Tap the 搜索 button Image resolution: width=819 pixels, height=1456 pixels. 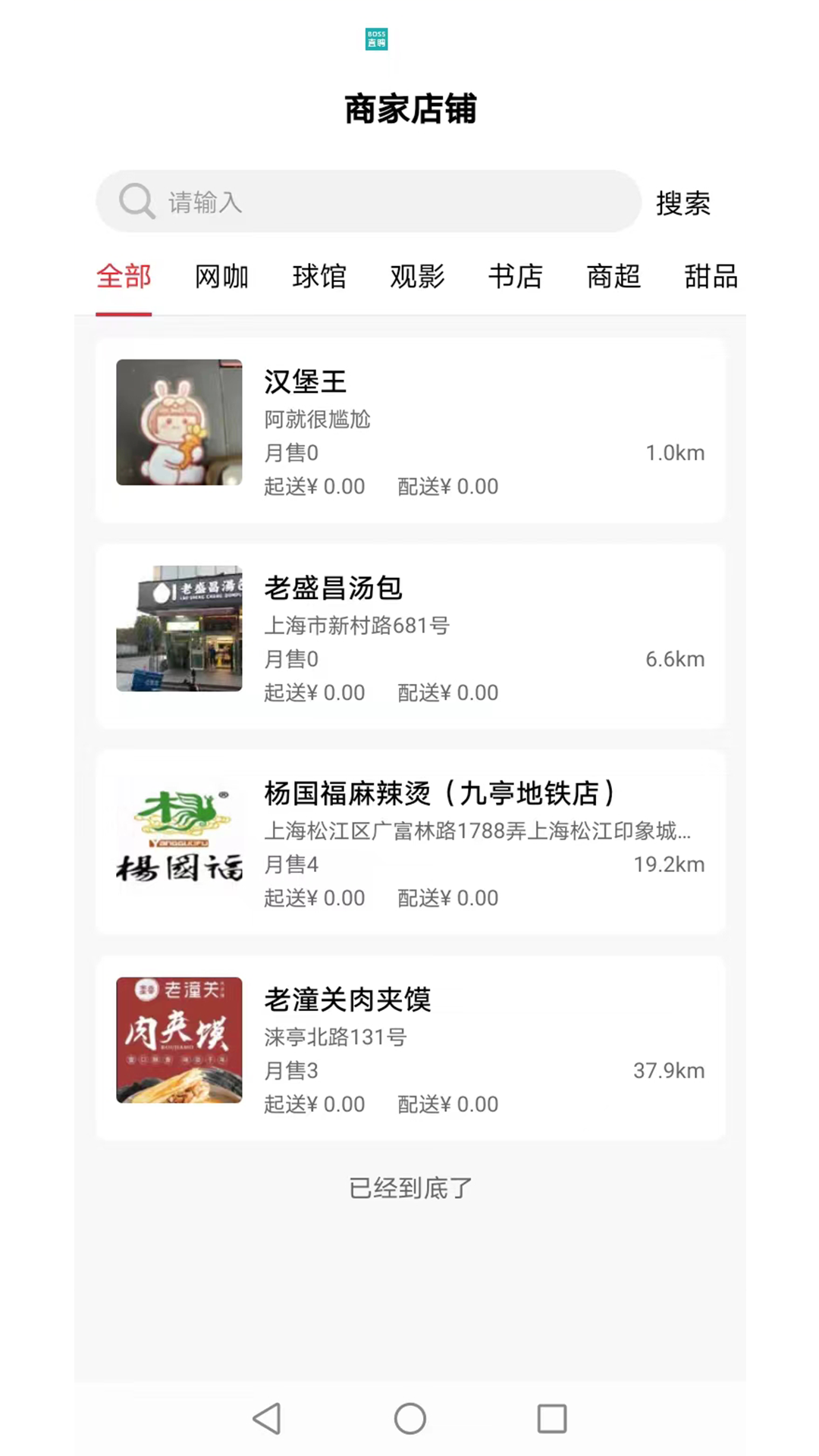click(682, 202)
